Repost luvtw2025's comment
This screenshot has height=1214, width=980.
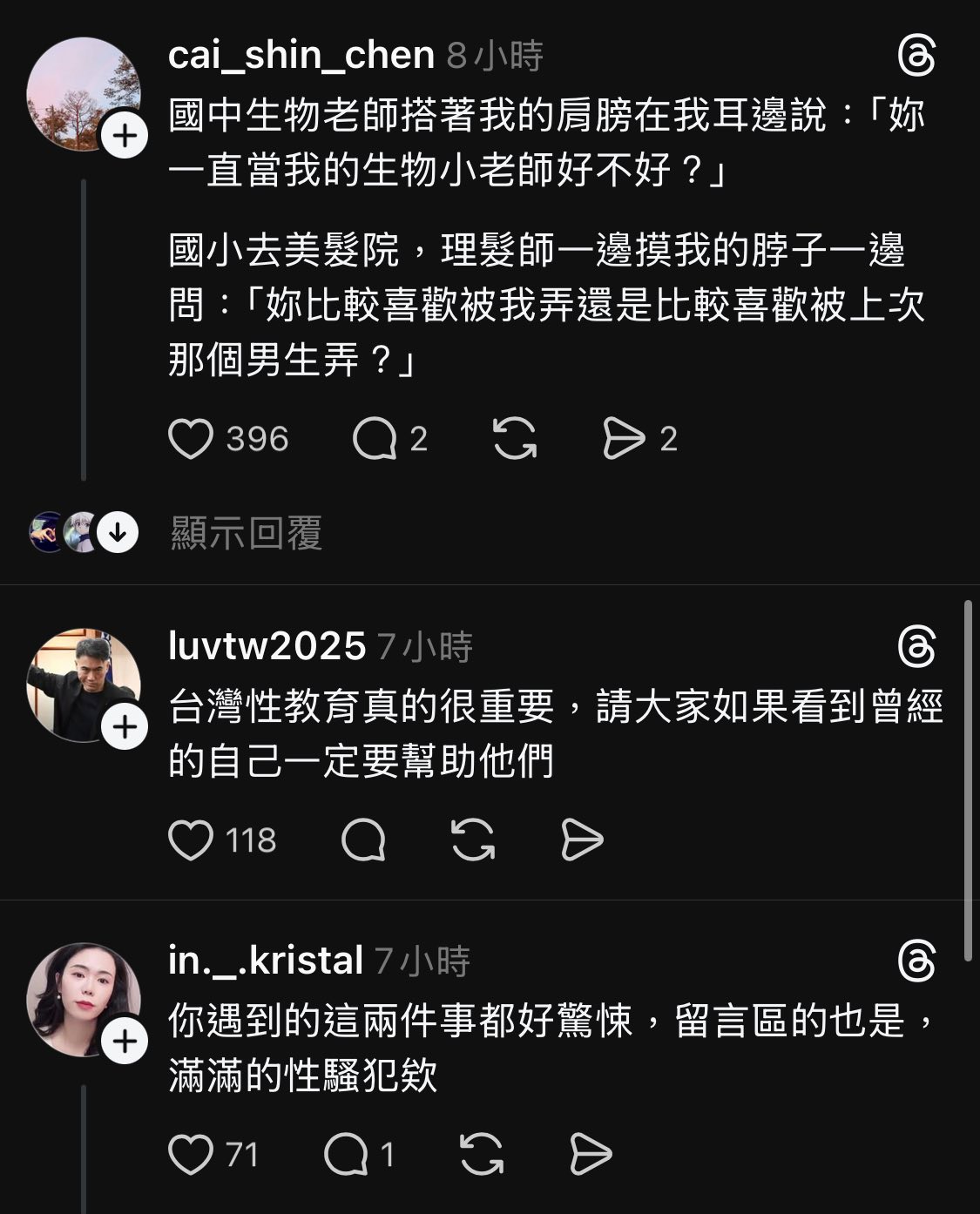coord(473,840)
